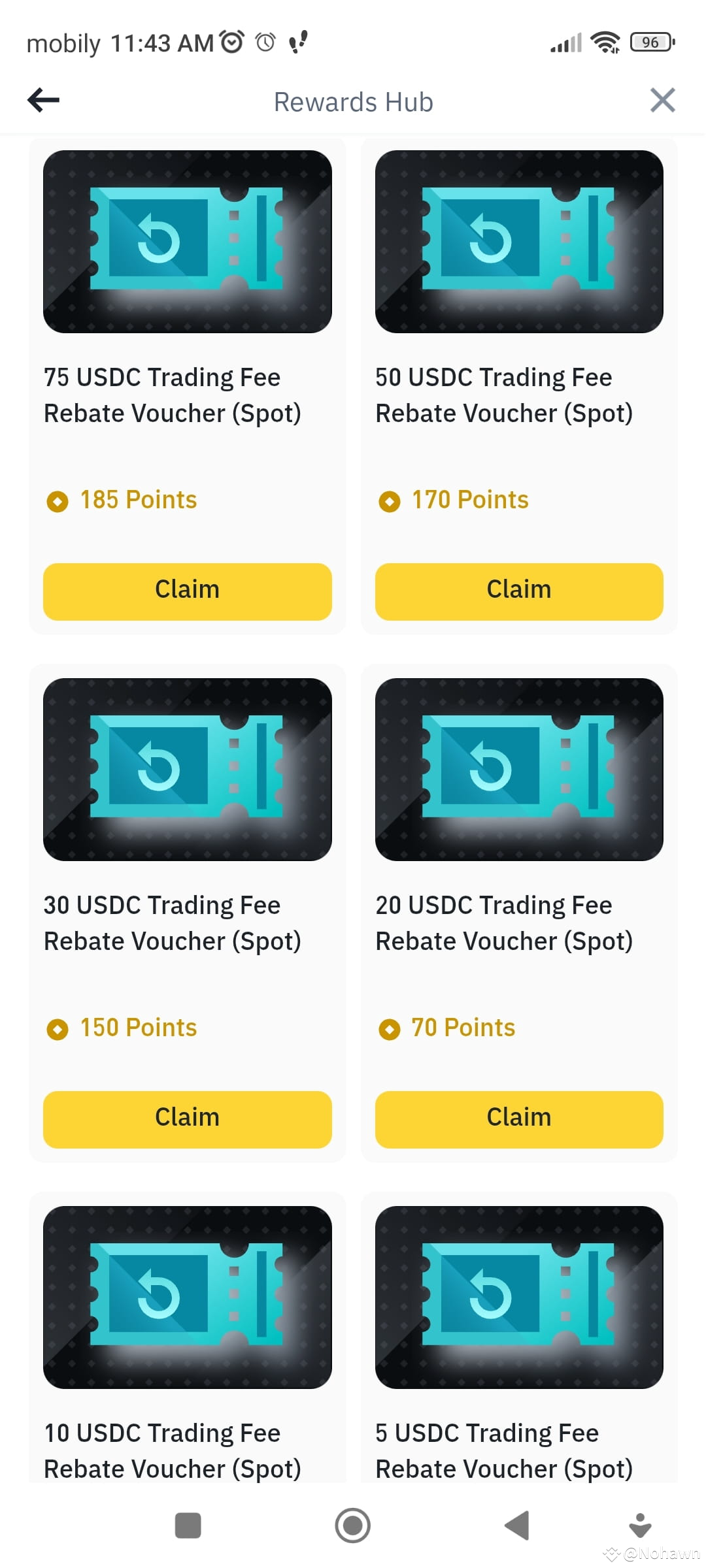Tap the Android home circle button

[353, 1526]
